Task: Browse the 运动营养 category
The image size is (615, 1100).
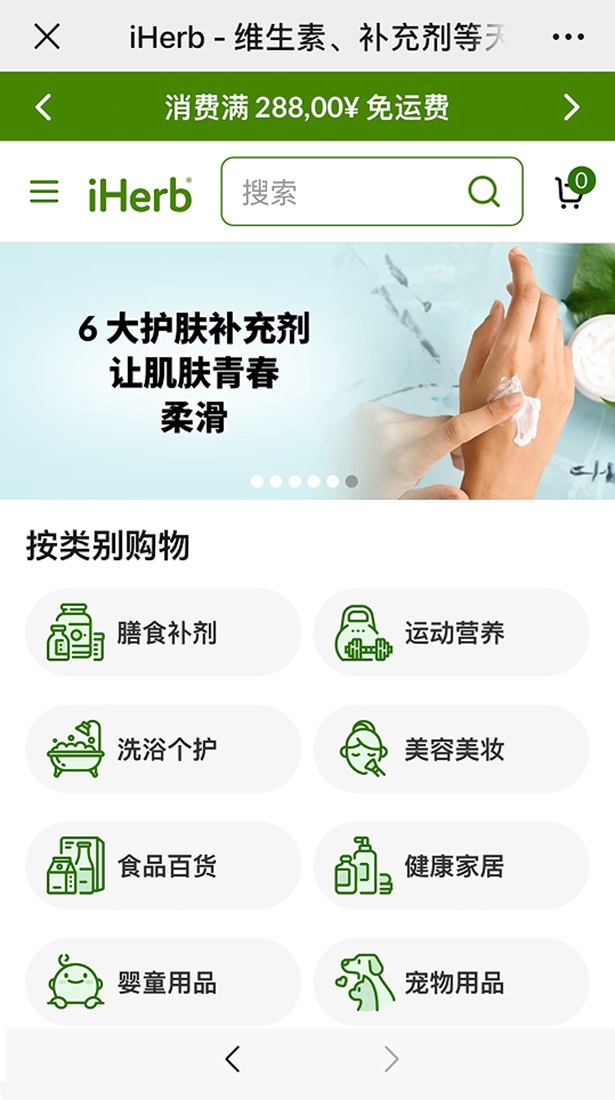Action: click(451, 633)
